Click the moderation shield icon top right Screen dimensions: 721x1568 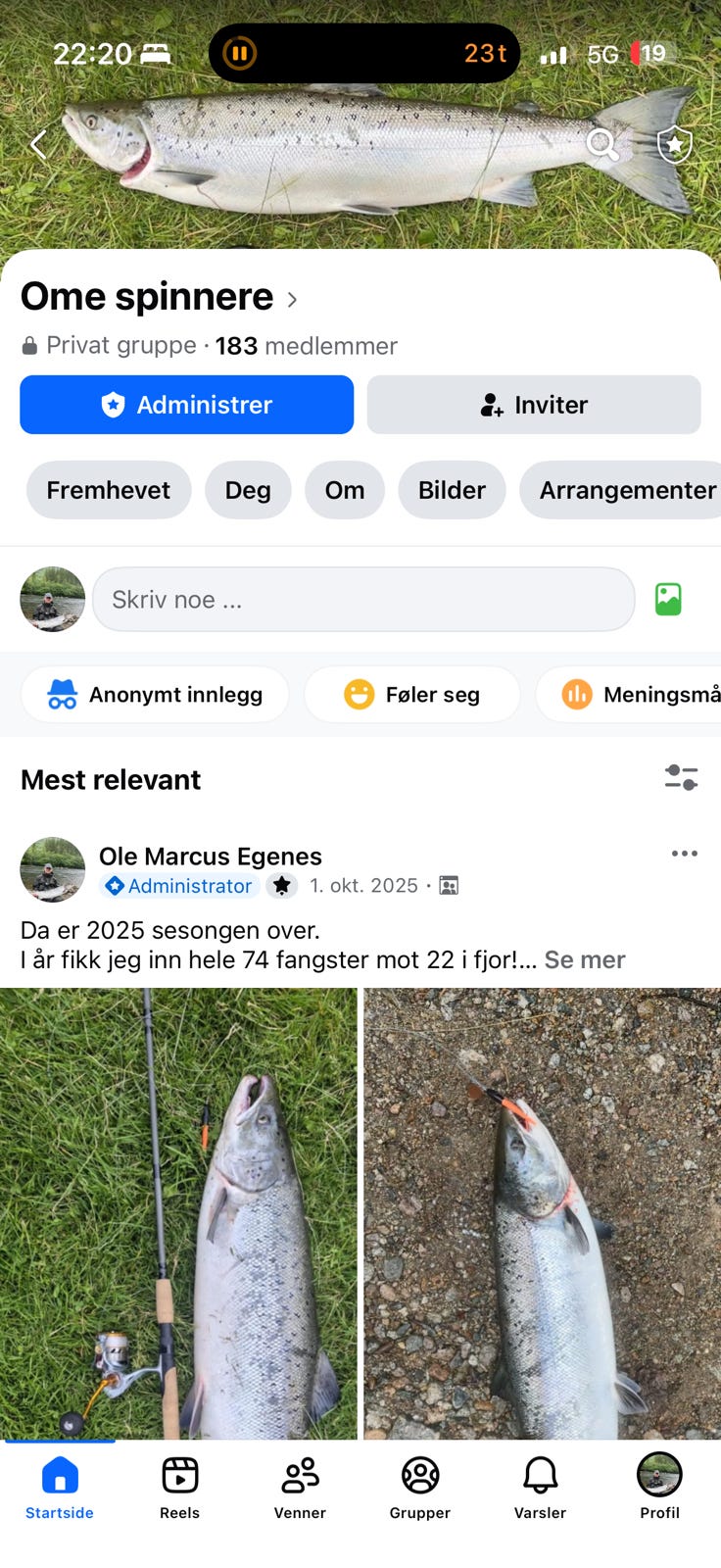pyautogui.click(x=673, y=144)
